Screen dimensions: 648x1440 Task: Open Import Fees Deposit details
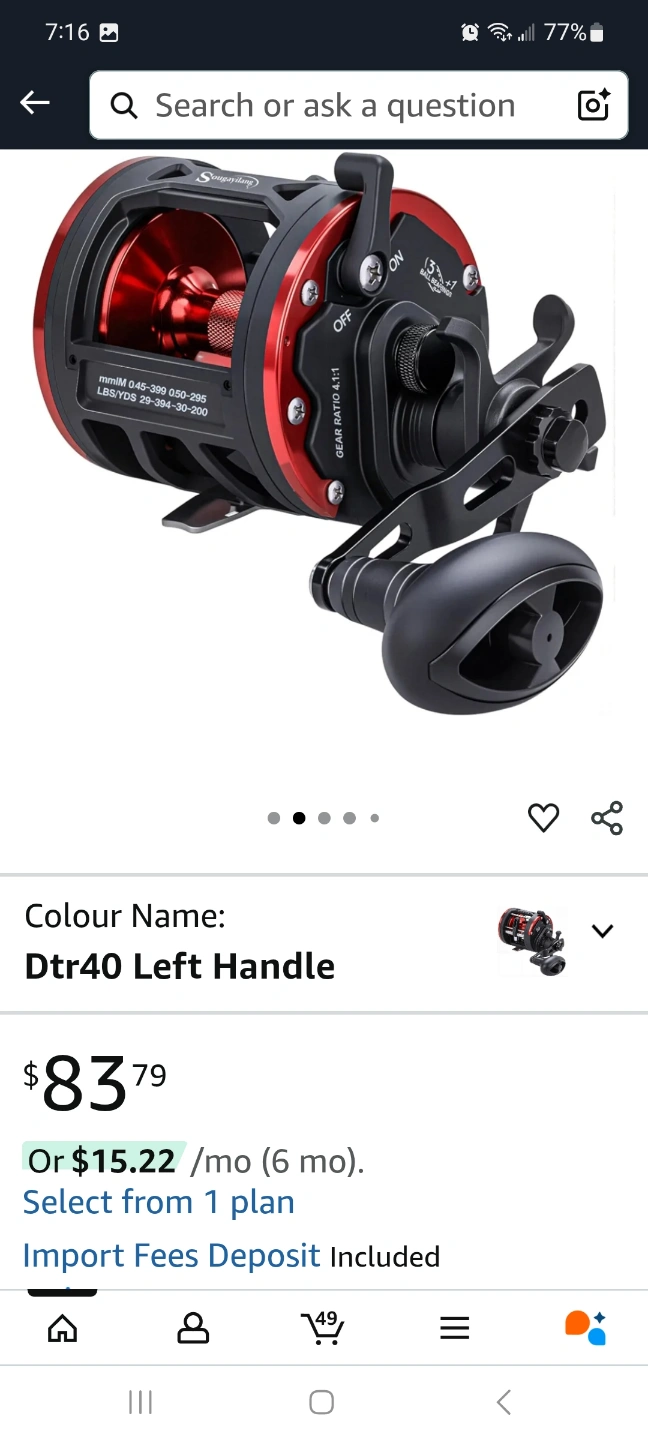pyautogui.click(x=171, y=1255)
